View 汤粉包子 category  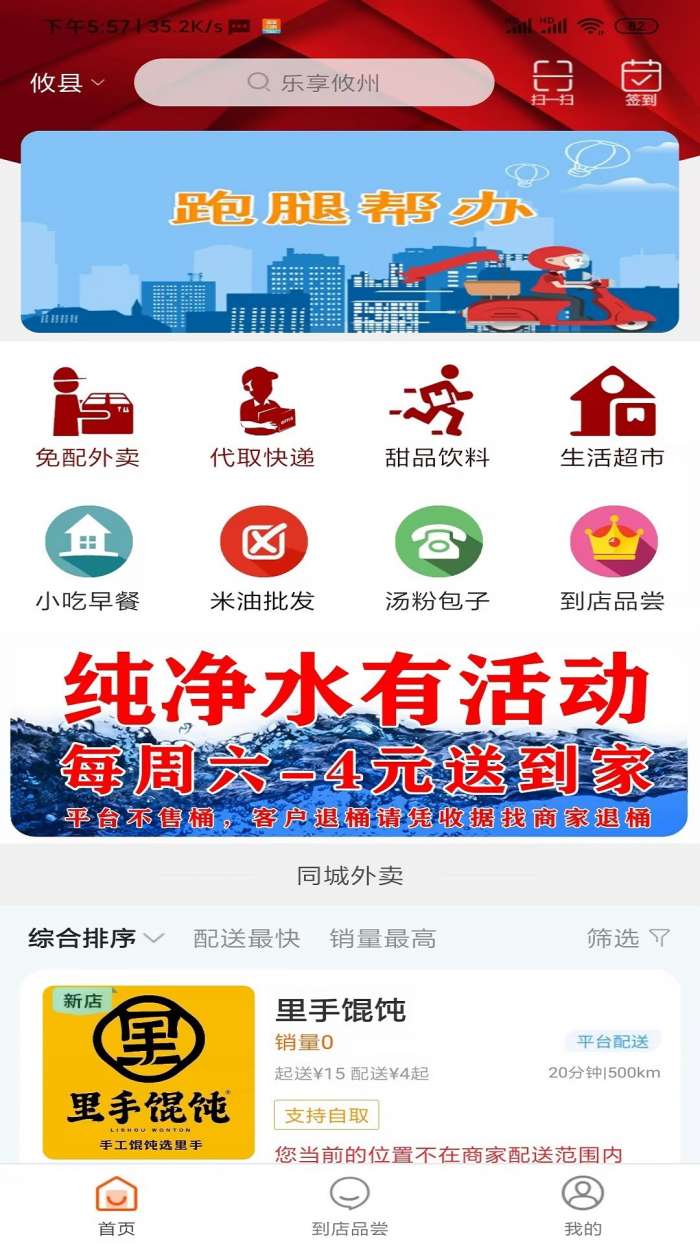(437, 559)
